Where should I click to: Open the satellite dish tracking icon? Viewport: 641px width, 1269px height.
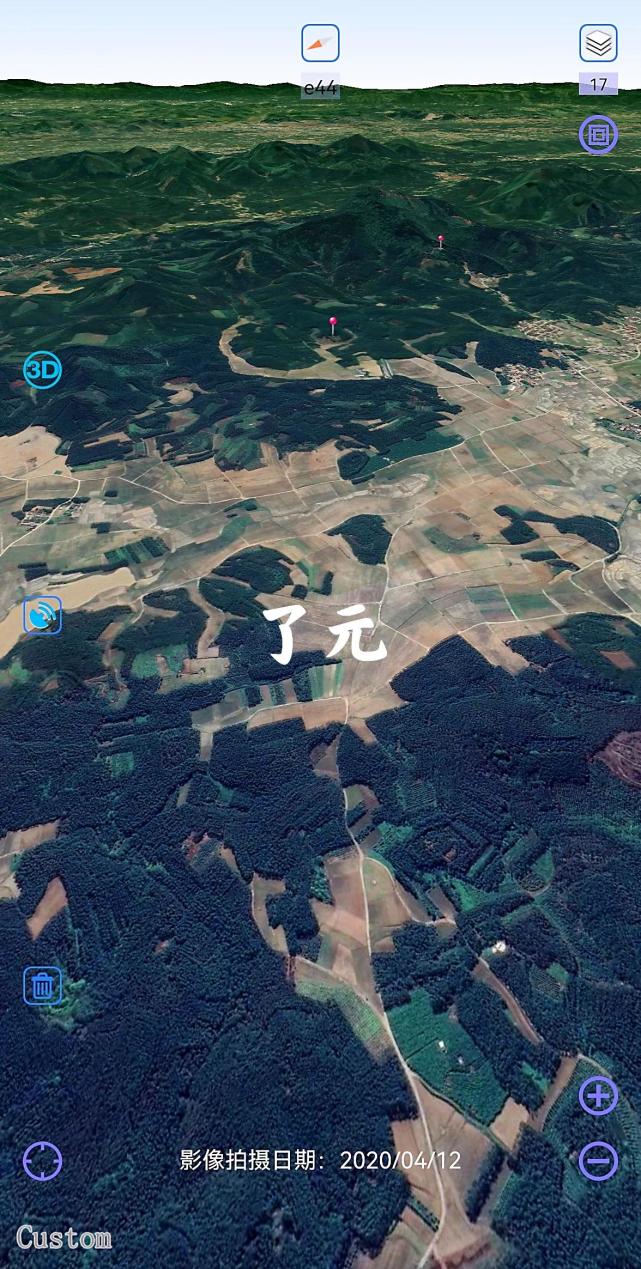(42, 615)
